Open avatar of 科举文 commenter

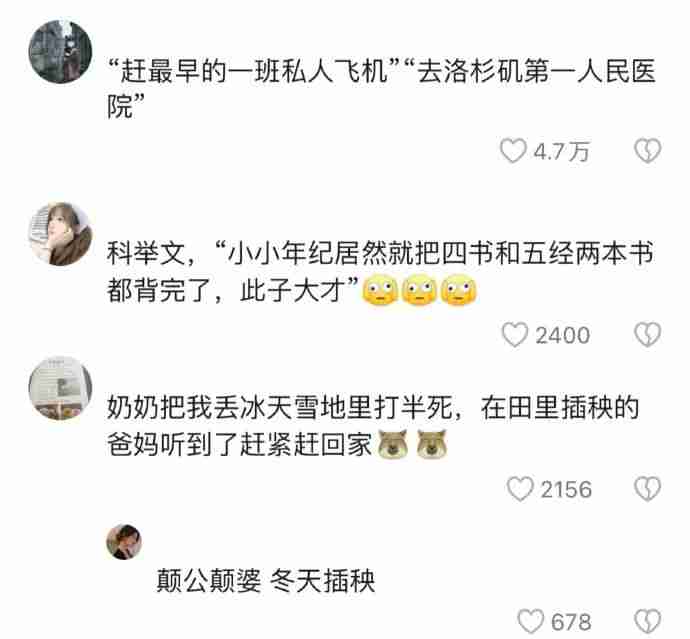[60, 234]
